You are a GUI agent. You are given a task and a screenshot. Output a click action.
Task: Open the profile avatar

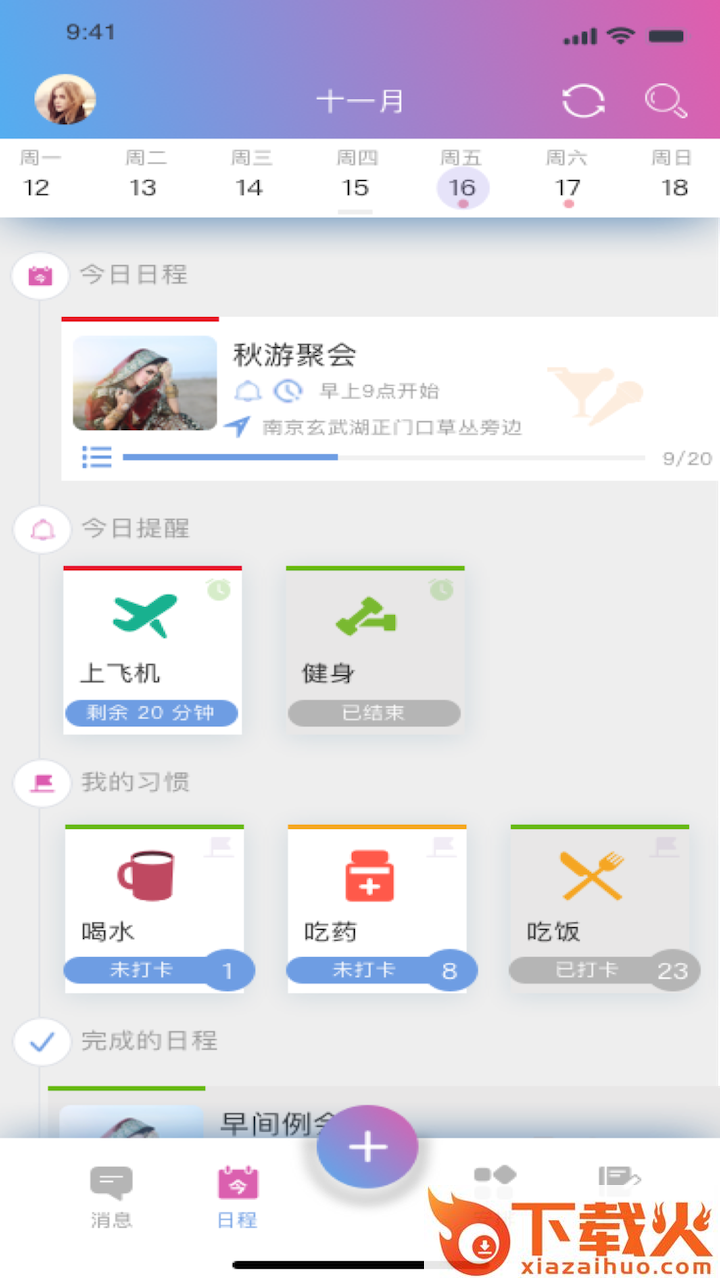tap(65, 100)
